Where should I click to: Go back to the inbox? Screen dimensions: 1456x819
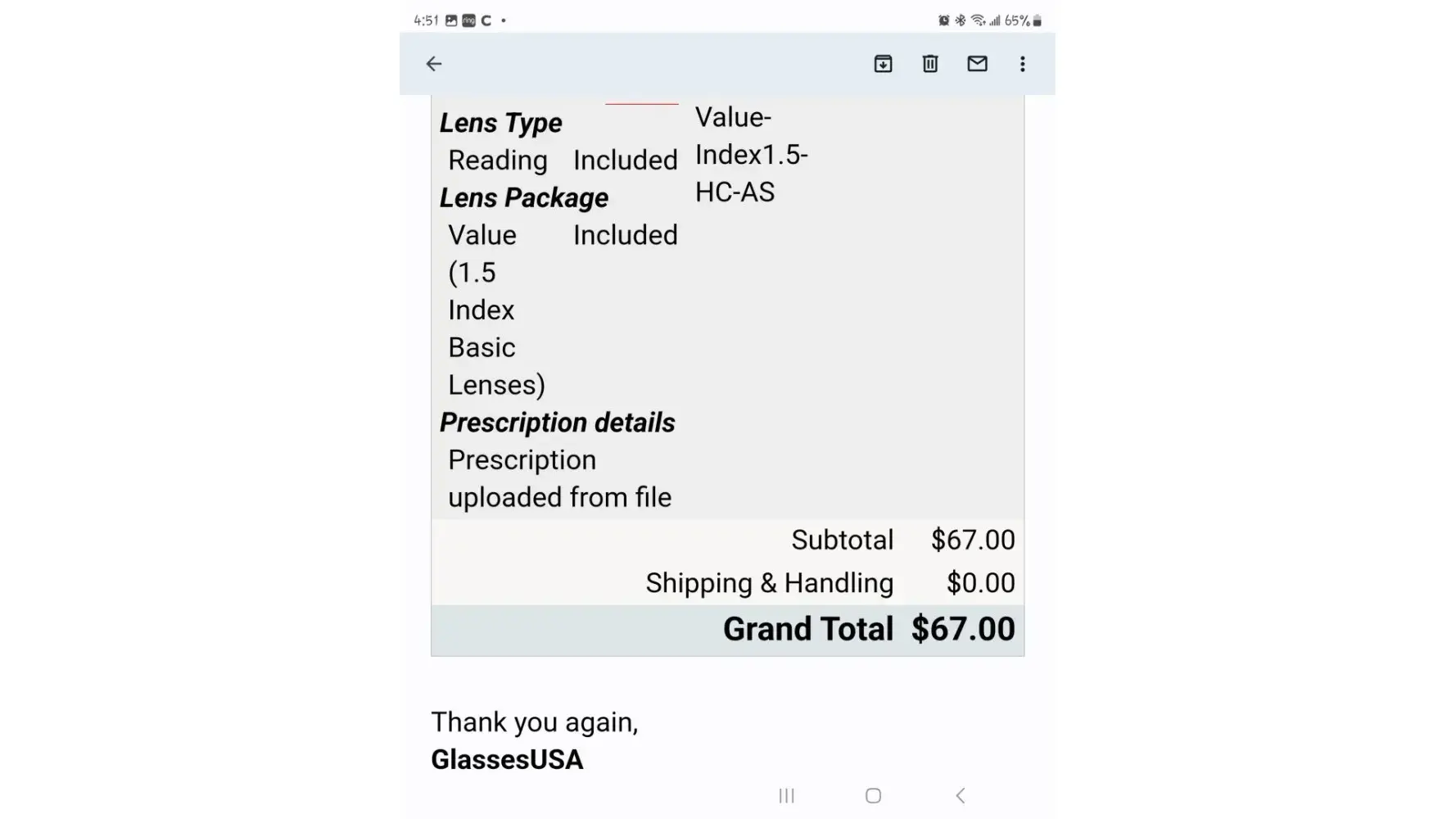click(x=433, y=64)
